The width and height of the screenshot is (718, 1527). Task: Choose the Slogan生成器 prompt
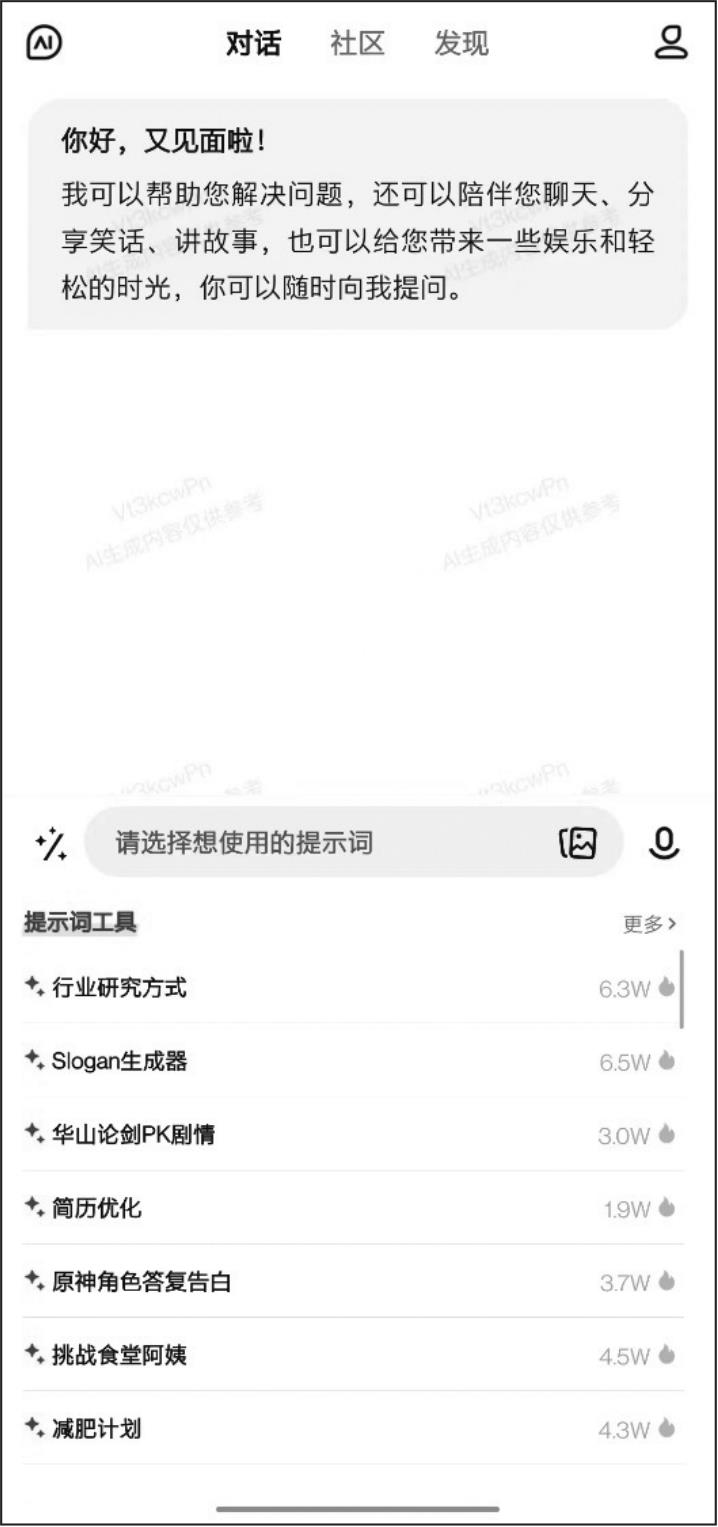[x=119, y=1062]
